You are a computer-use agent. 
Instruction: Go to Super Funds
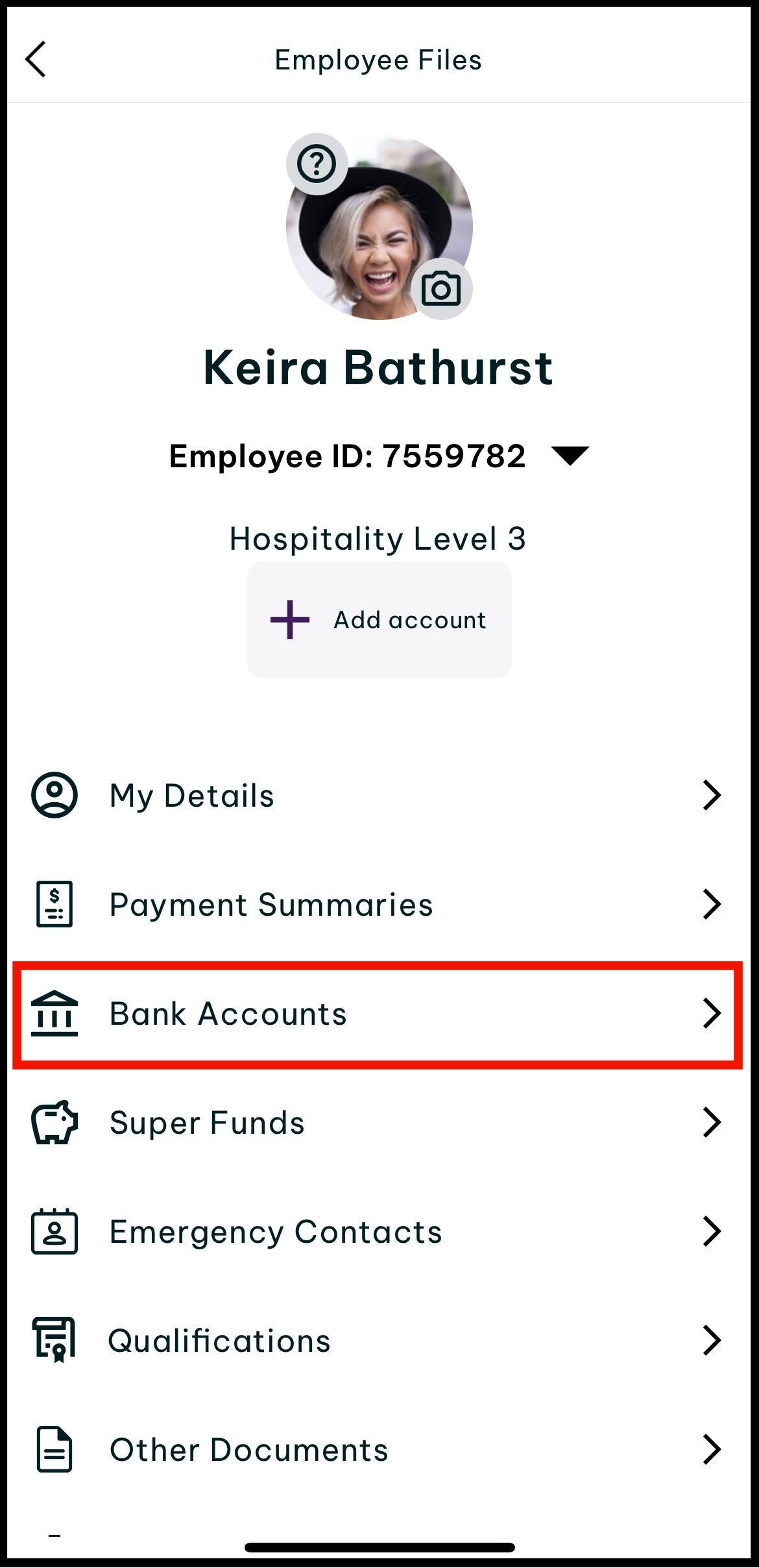click(379, 1122)
